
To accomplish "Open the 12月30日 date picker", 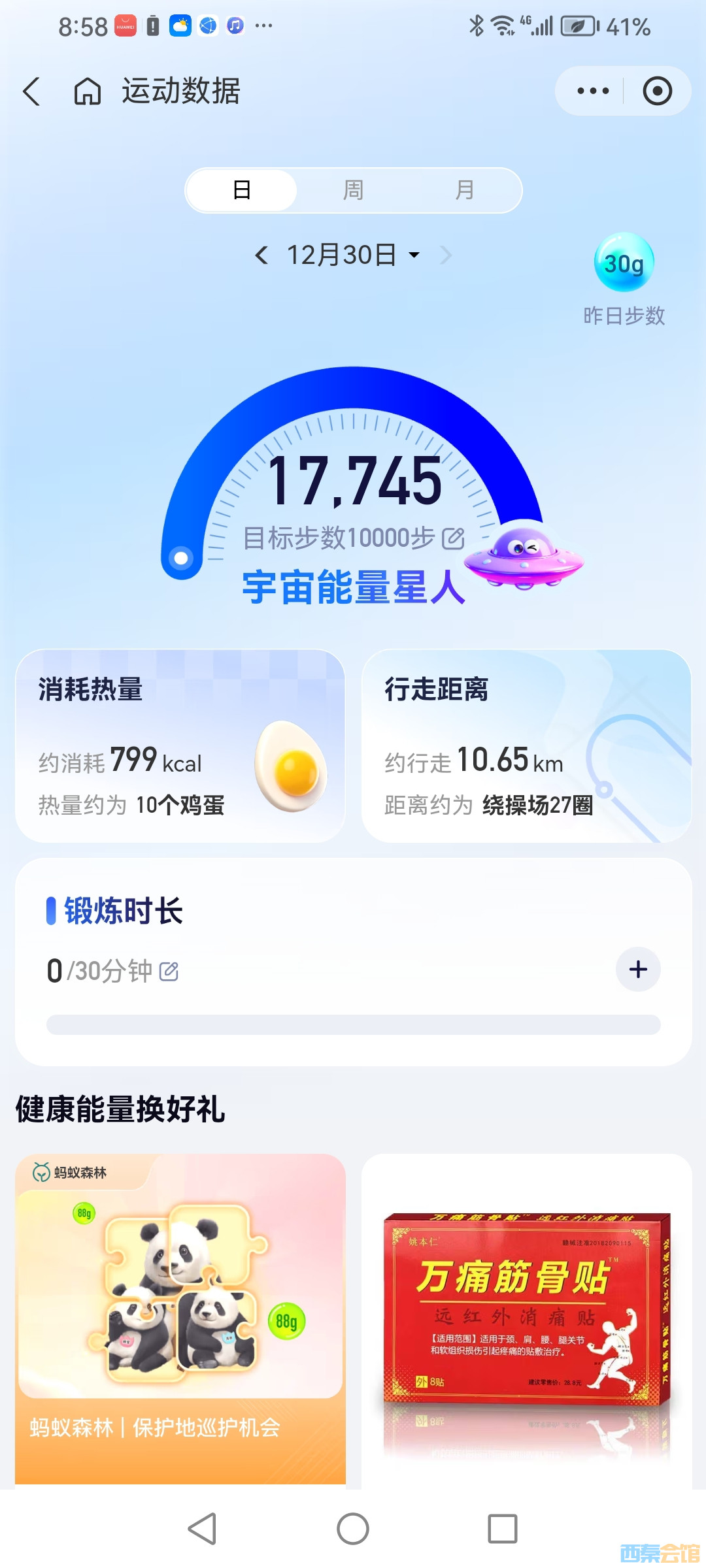I will click(353, 255).
